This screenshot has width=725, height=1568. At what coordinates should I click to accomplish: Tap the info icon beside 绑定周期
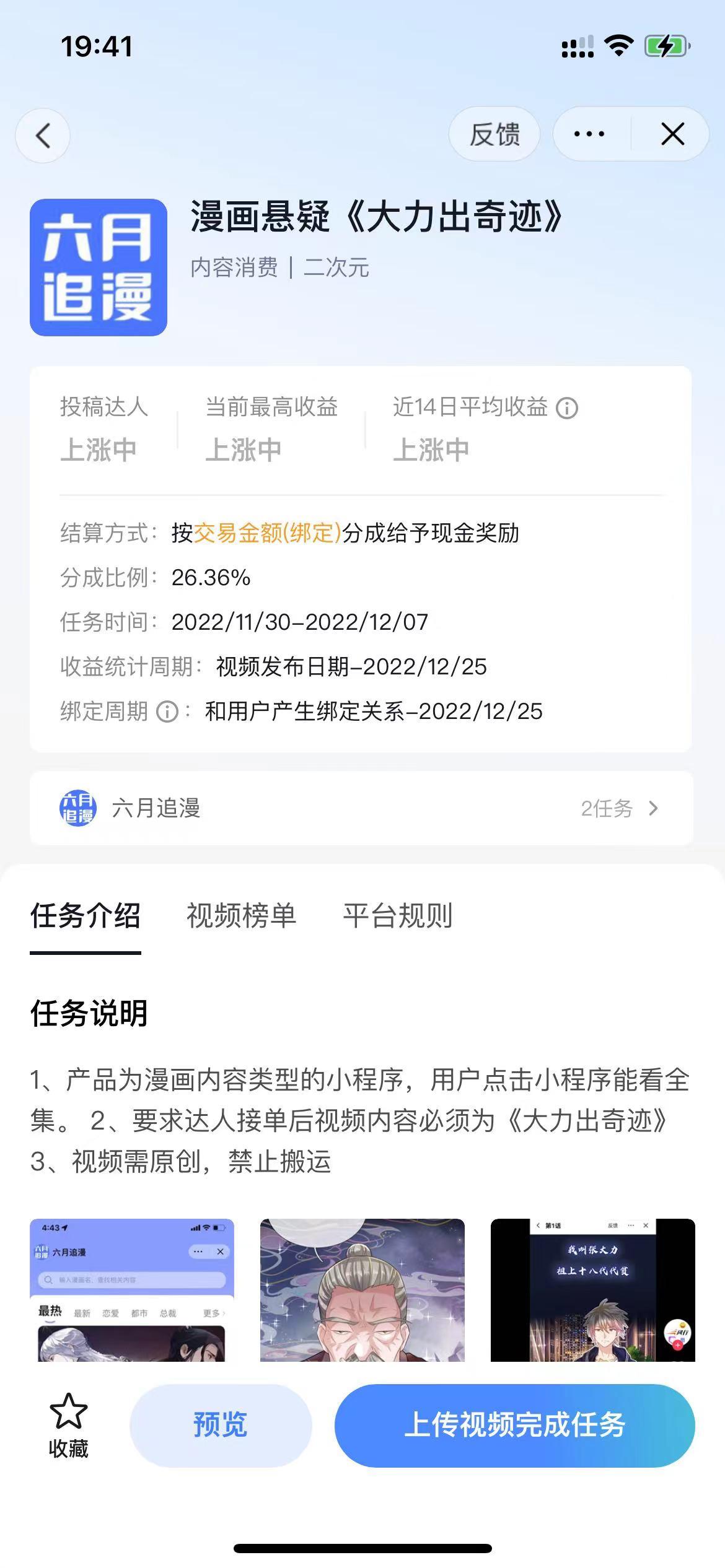pyautogui.click(x=167, y=712)
